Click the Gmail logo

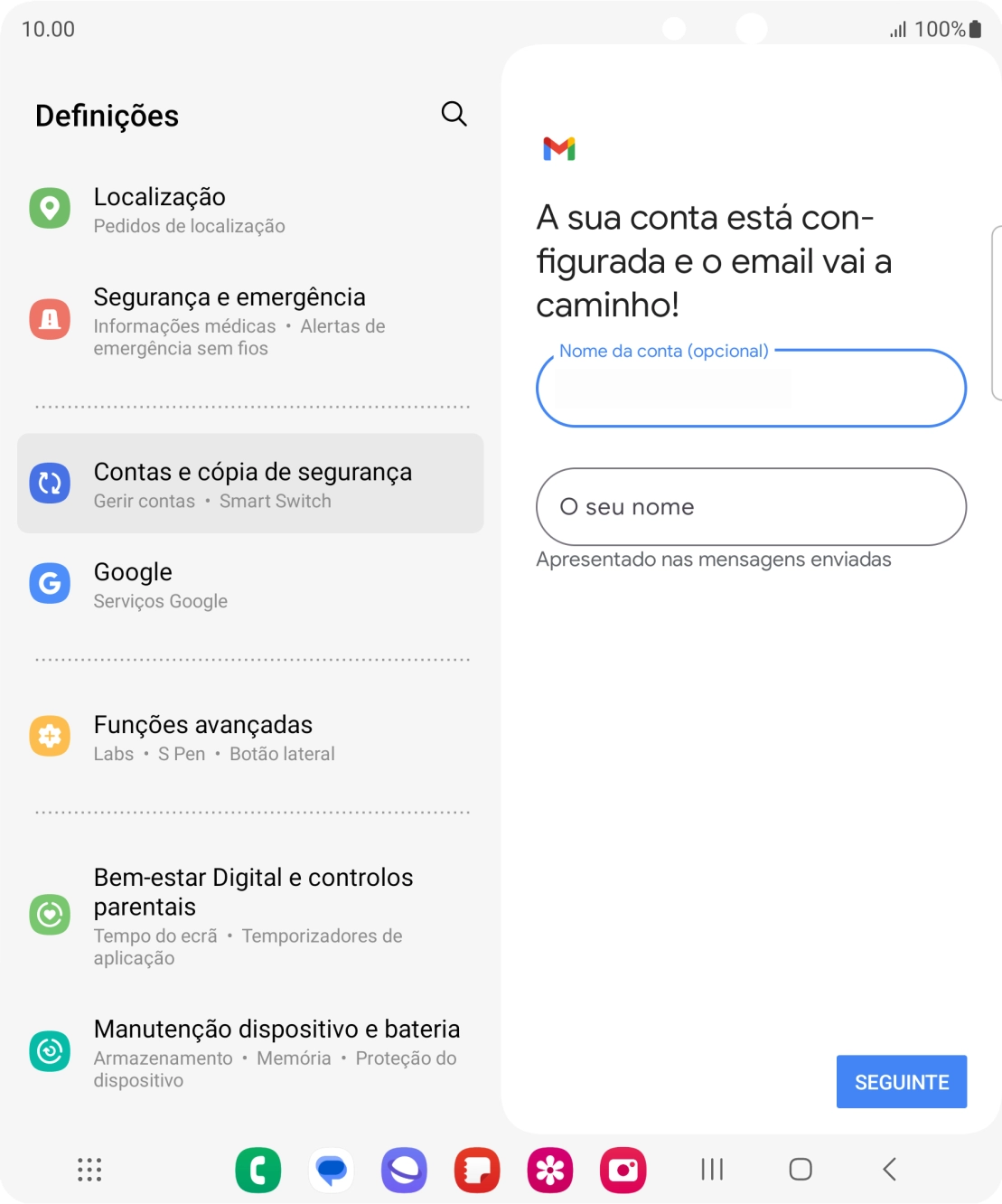coord(558,149)
